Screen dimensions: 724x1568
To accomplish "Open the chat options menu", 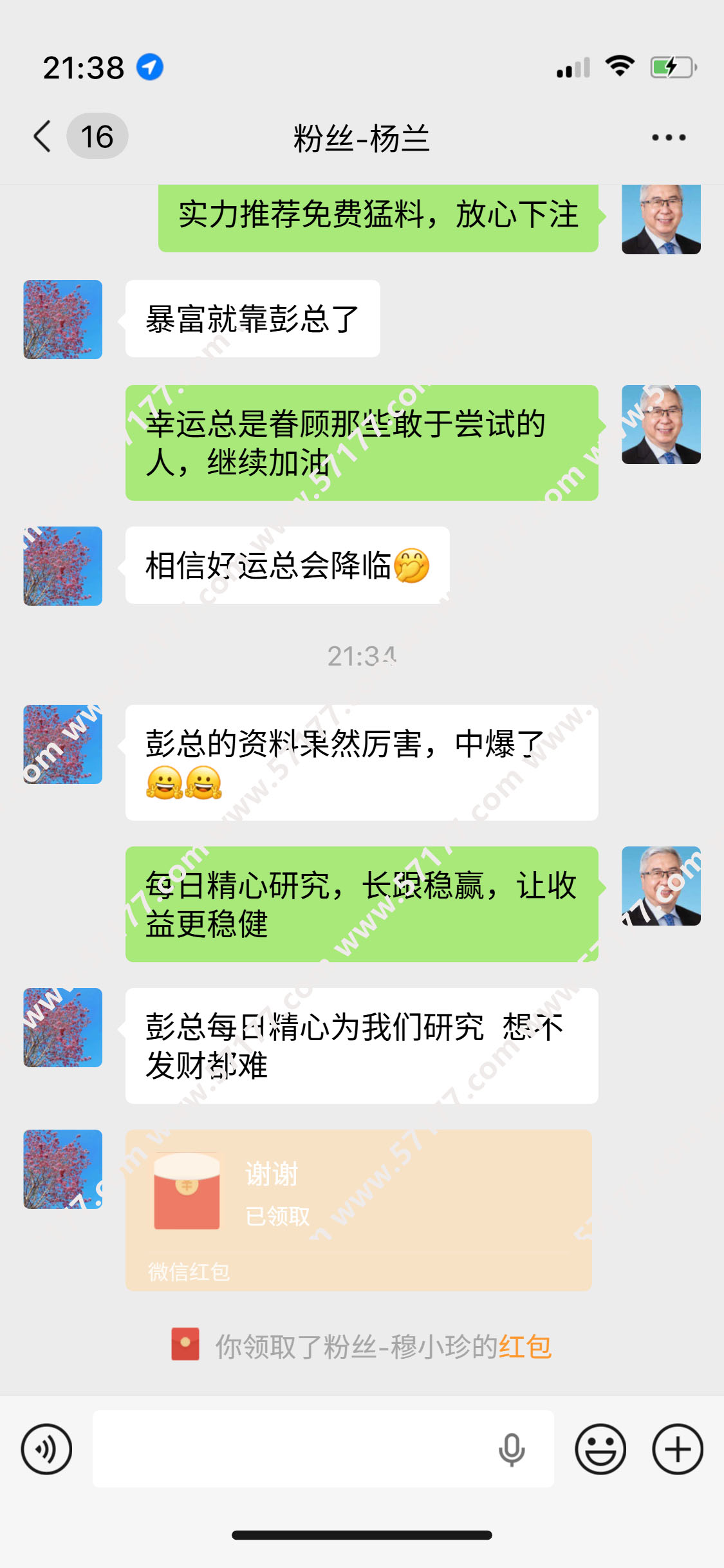I will 669,137.
